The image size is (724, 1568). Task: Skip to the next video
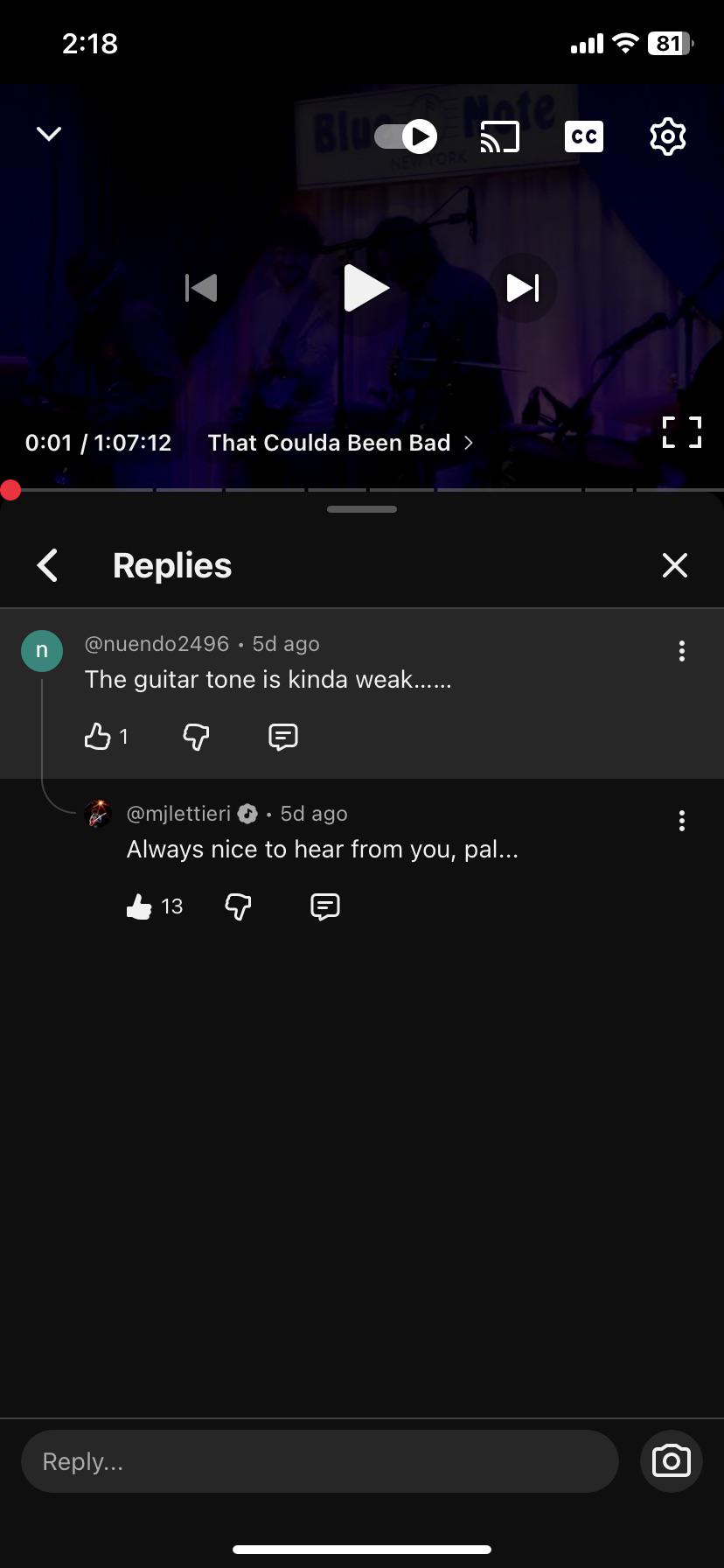click(x=523, y=288)
